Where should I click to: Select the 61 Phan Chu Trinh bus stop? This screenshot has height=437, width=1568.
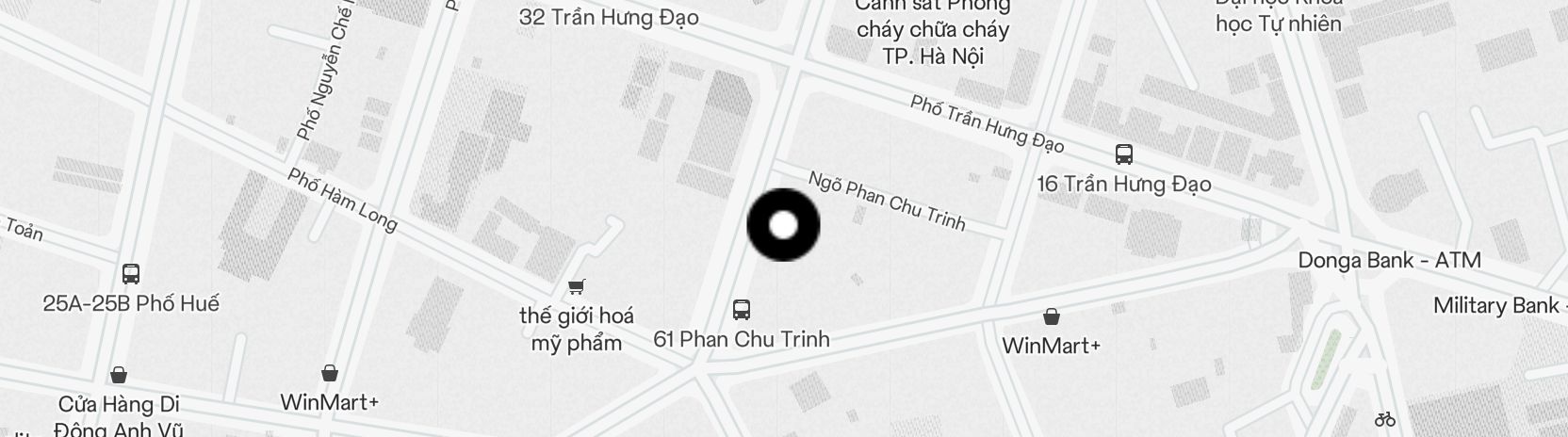pos(742,309)
